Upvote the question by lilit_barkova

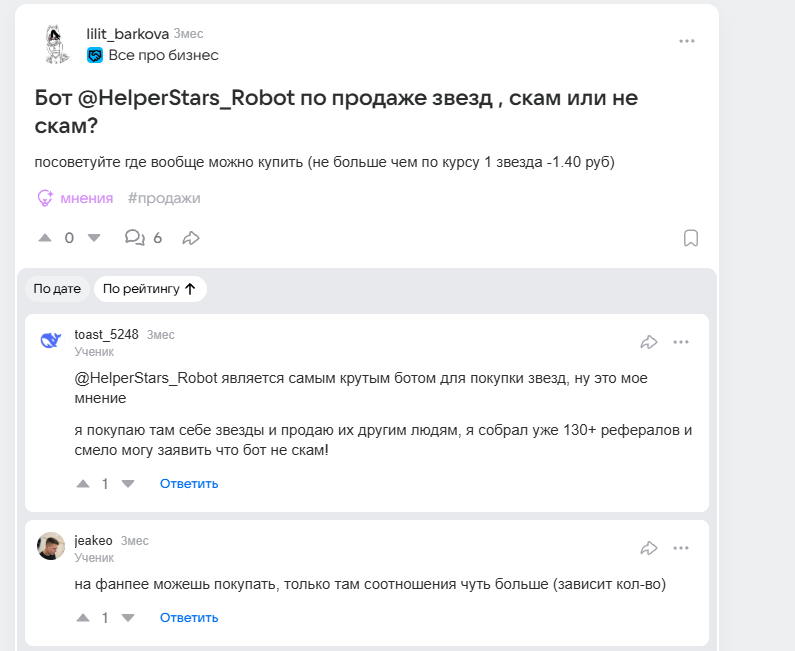click(x=44, y=238)
